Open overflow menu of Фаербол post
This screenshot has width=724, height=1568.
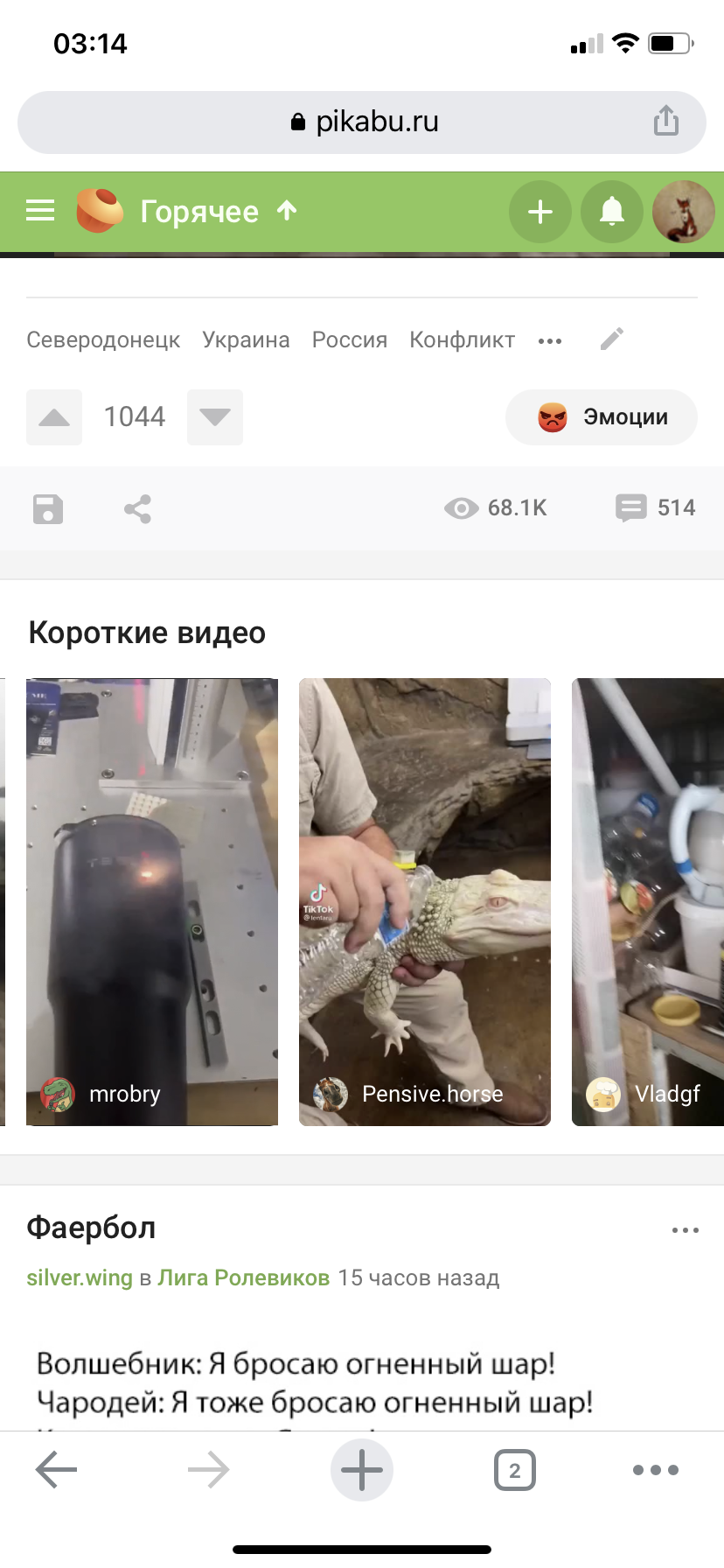685,1230
